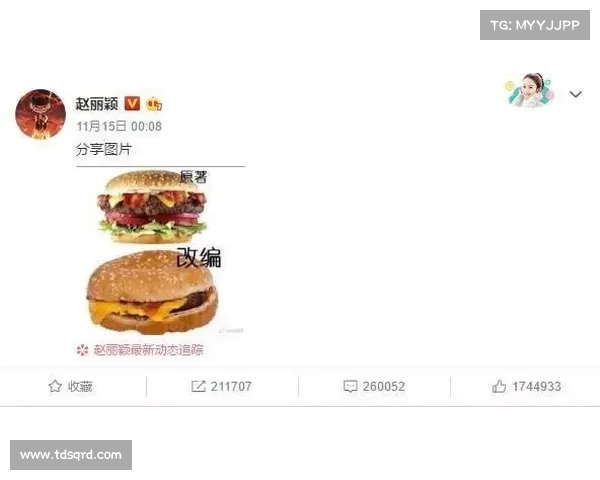
Task: Open the post timestamp 11月15日 00:08
Action: click(119, 127)
